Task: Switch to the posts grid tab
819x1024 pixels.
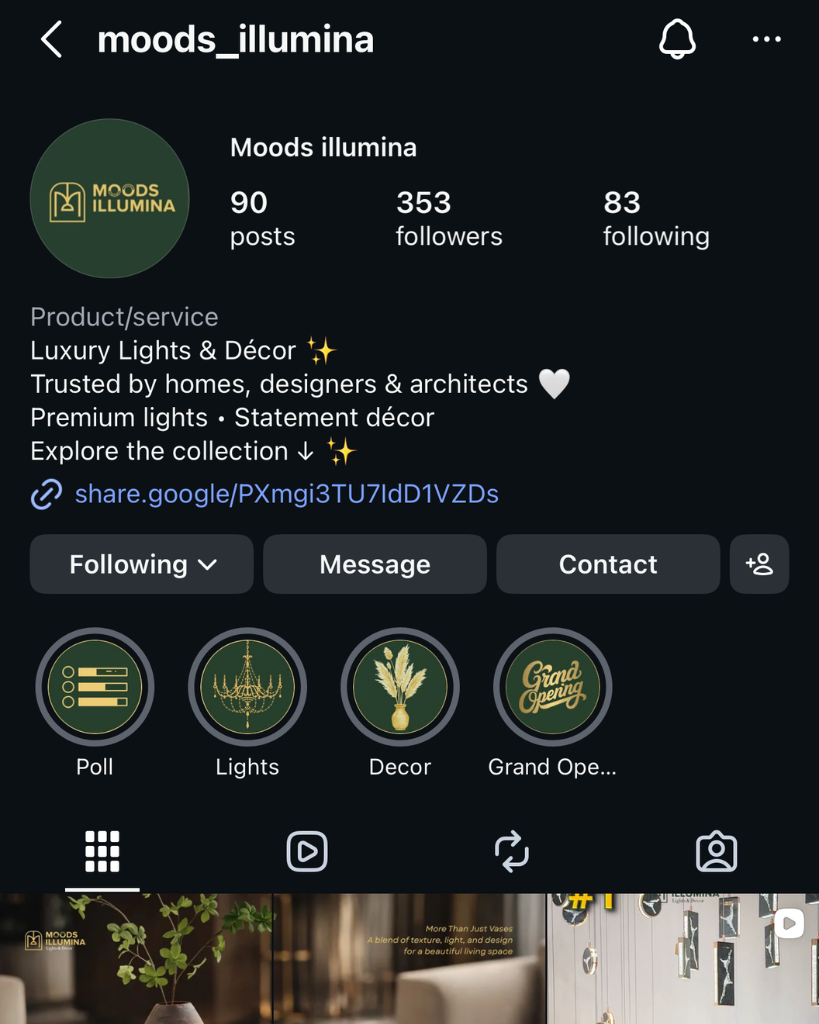Action: tap(102, 852)
